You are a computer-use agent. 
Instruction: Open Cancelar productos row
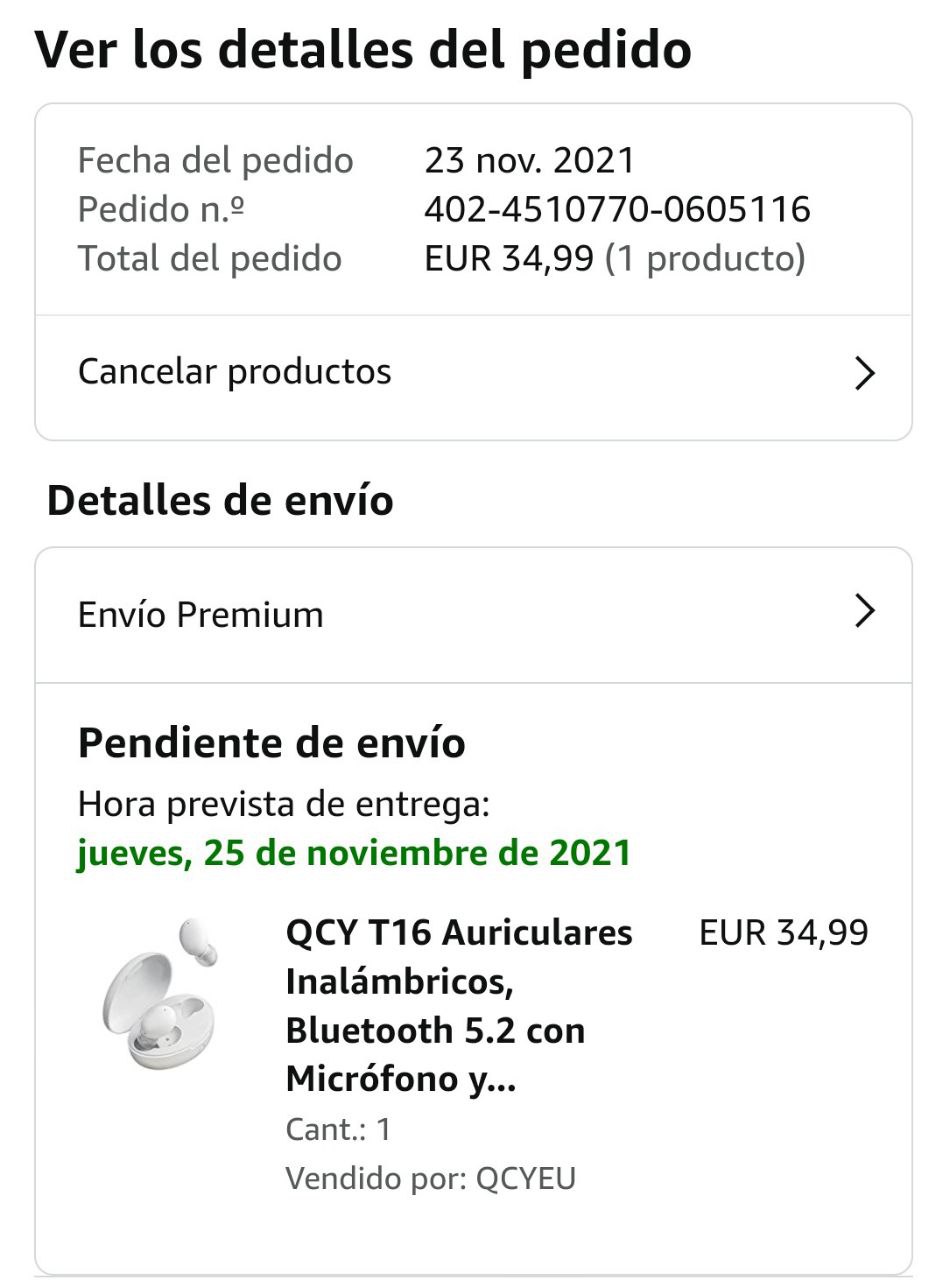coord(473,373)
